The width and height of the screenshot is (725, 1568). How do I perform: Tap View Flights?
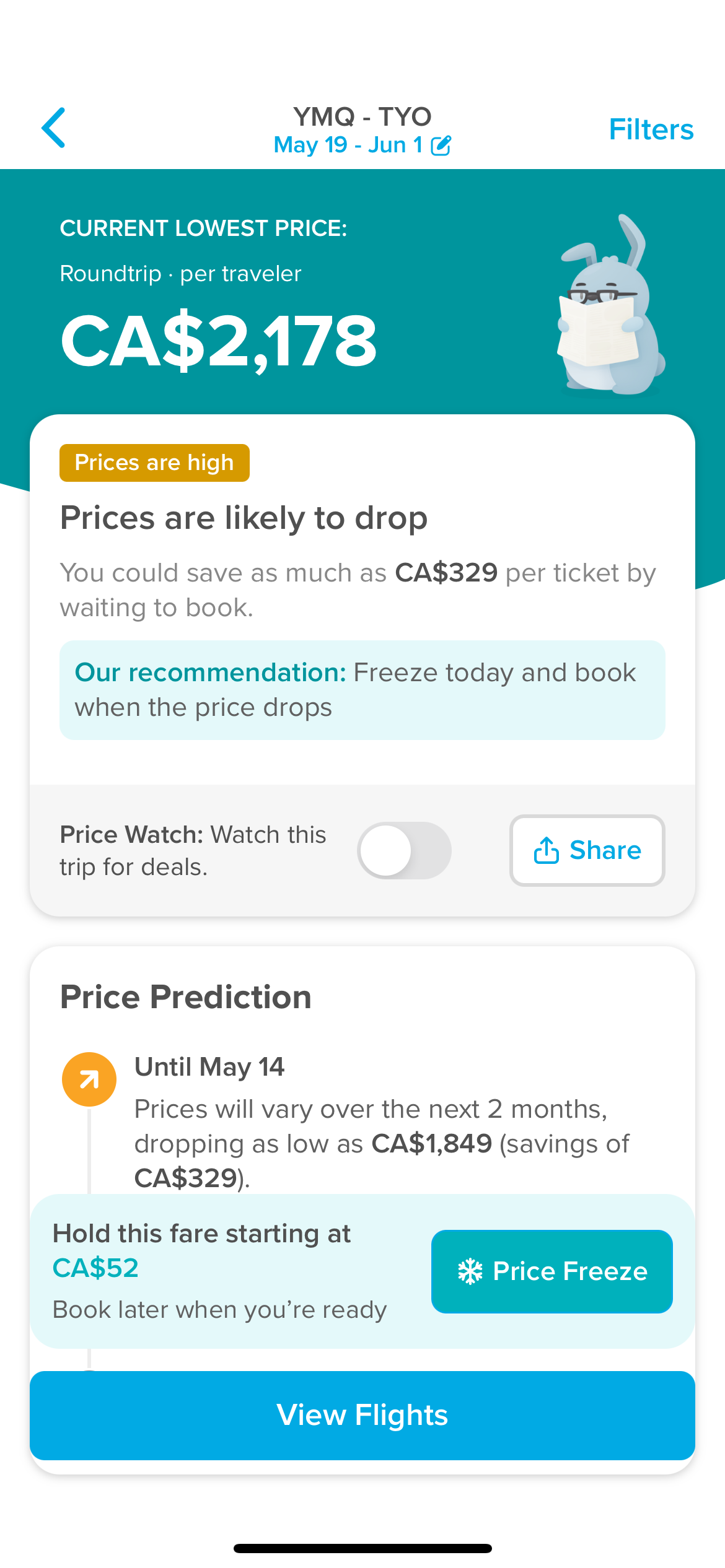pyautogui.click(x=362, y=1415)
